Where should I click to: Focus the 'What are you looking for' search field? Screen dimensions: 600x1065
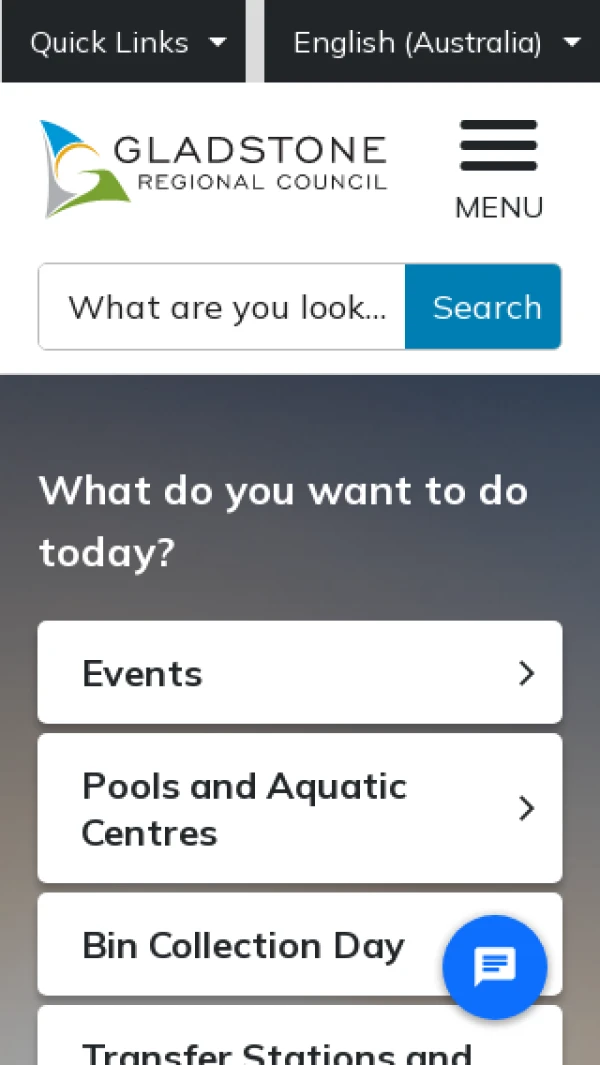(x=222, y=307)
